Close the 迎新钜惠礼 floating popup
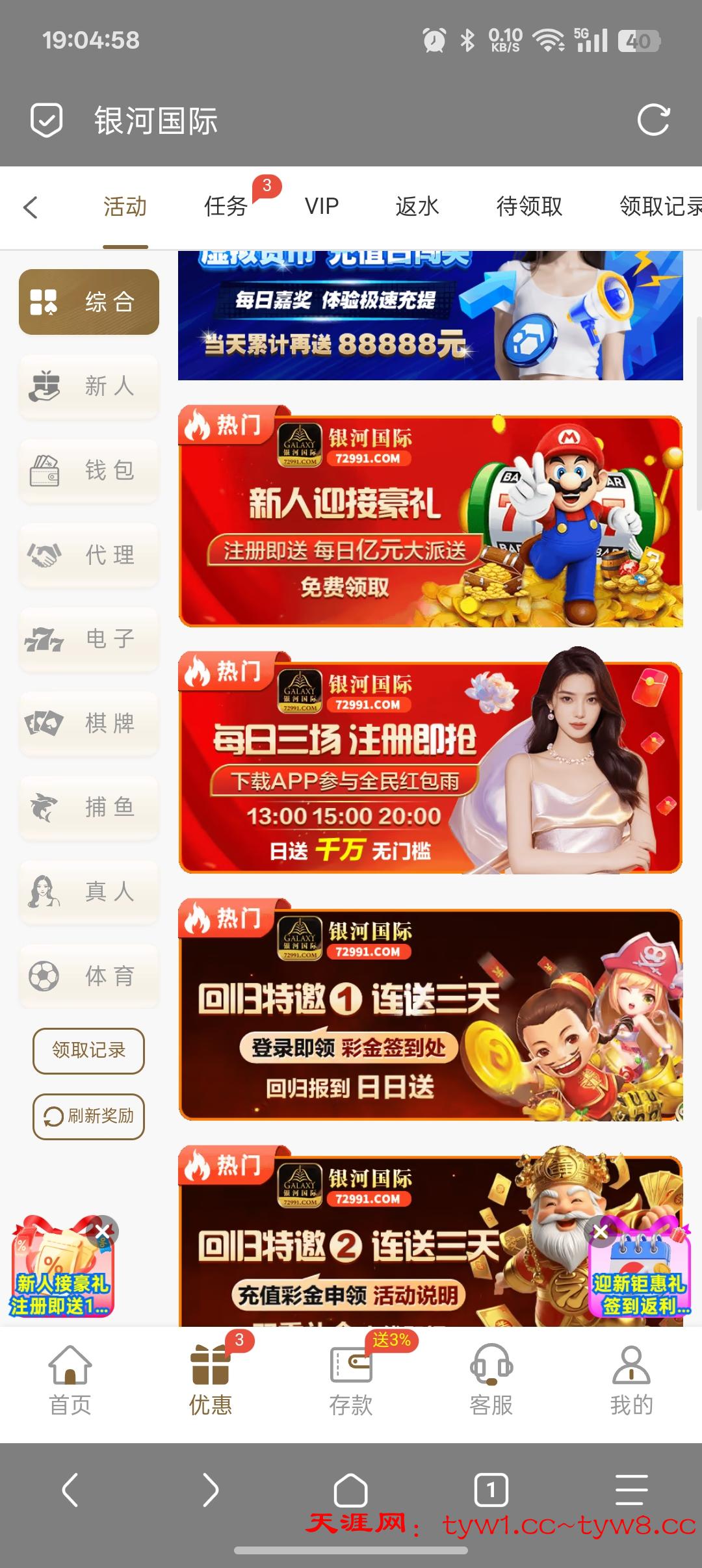Viewport: 702px width, 1568px height. 601,1231
